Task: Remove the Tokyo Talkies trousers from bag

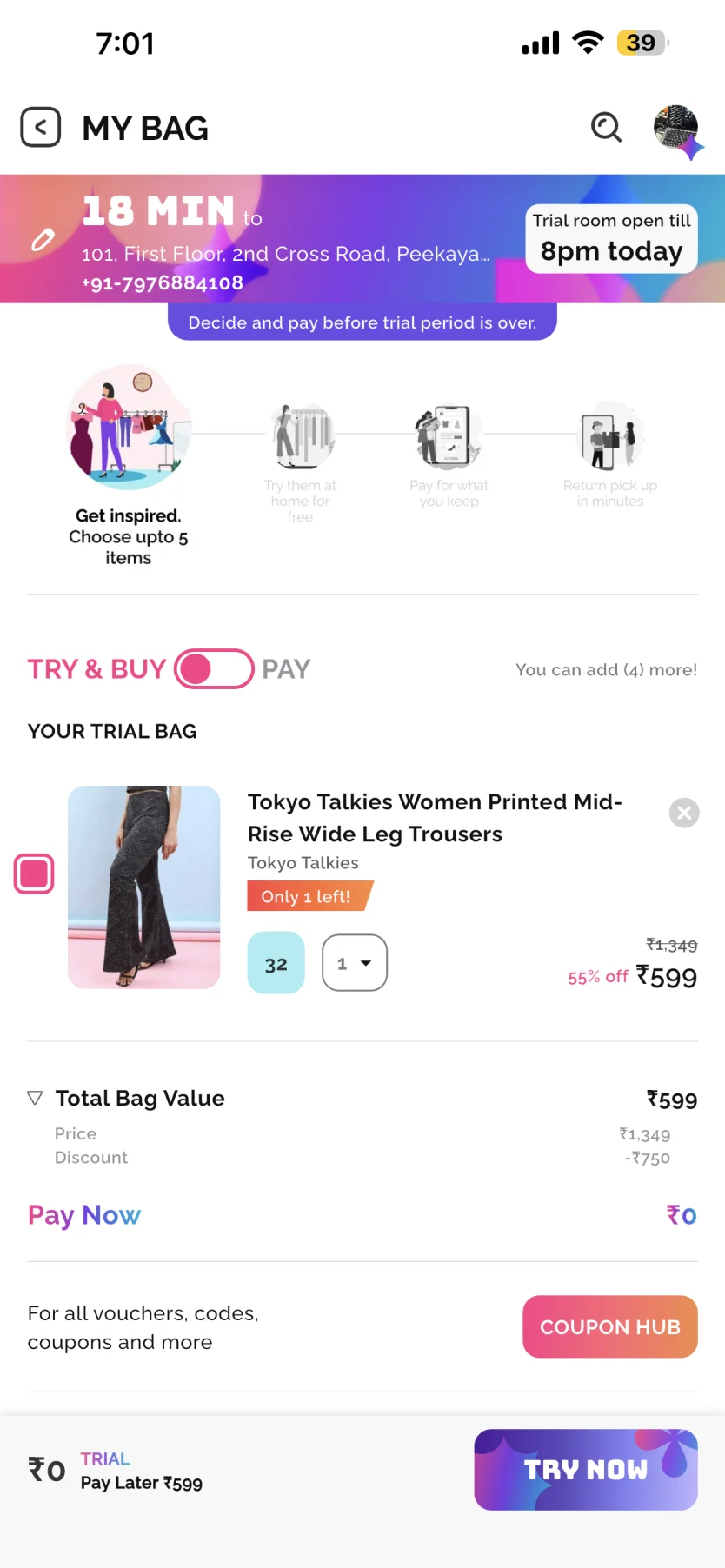Action: pyautogui.click(x=684, y=813)
